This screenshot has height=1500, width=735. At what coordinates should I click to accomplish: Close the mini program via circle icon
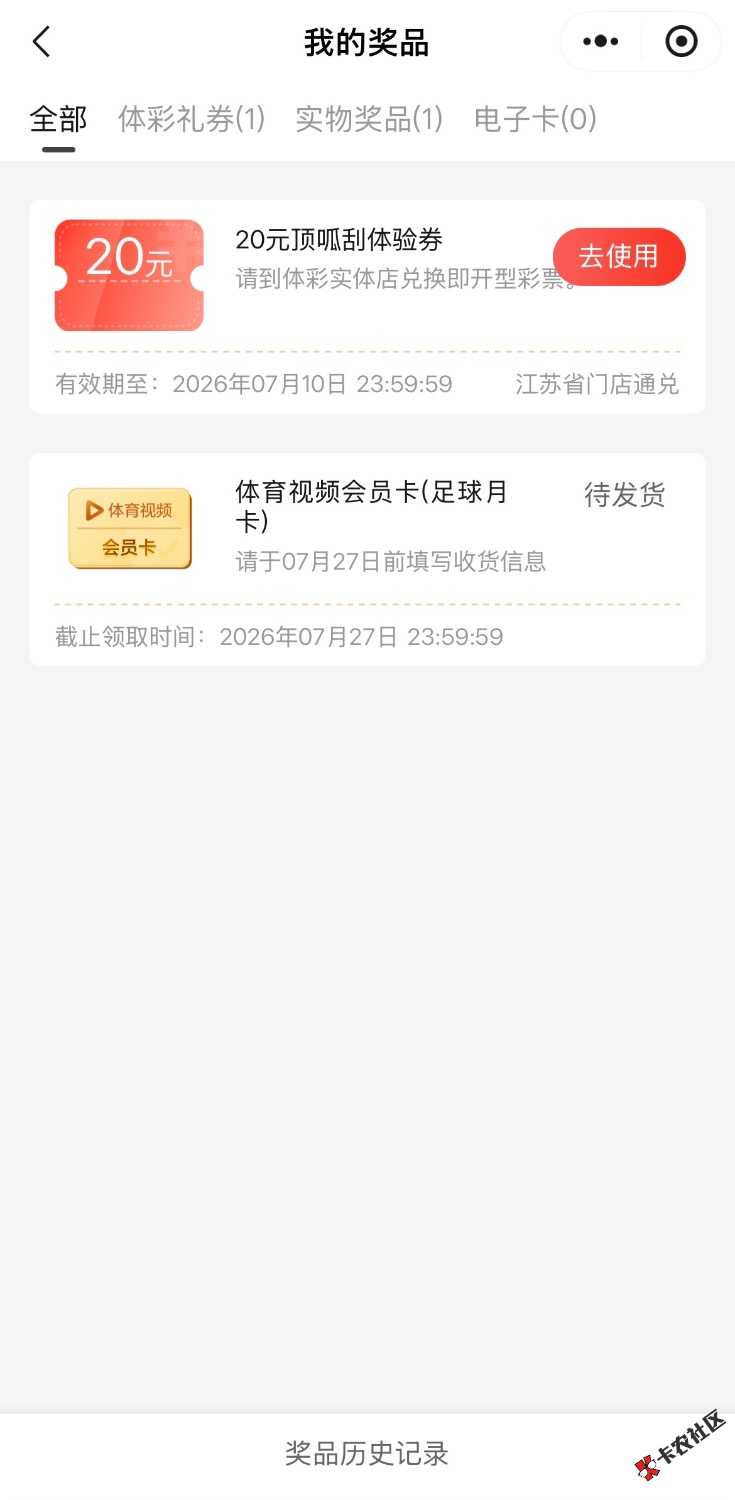pyautogui.click(x=681, y=42)
